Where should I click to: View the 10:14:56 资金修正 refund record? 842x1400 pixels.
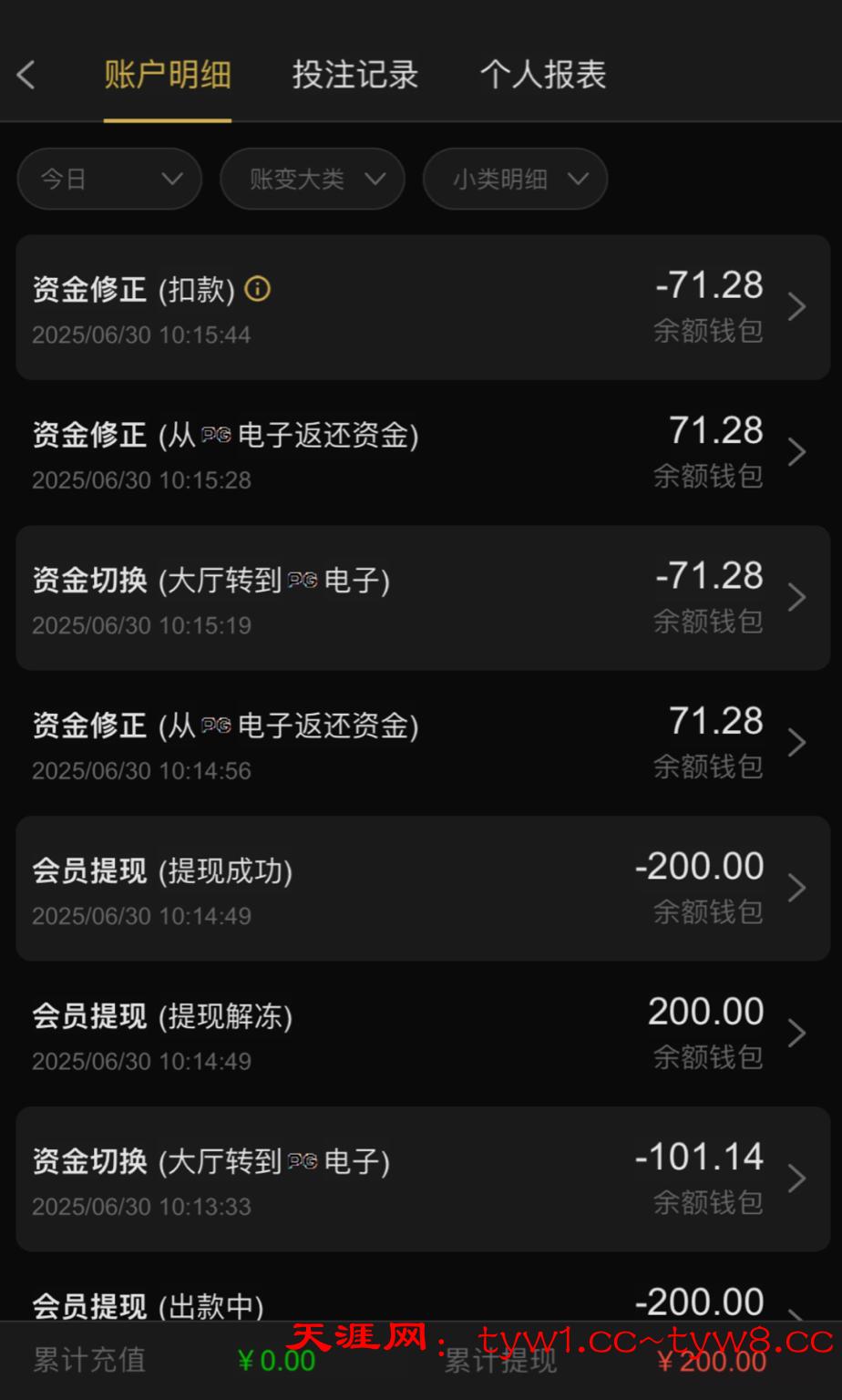point(423,743)
